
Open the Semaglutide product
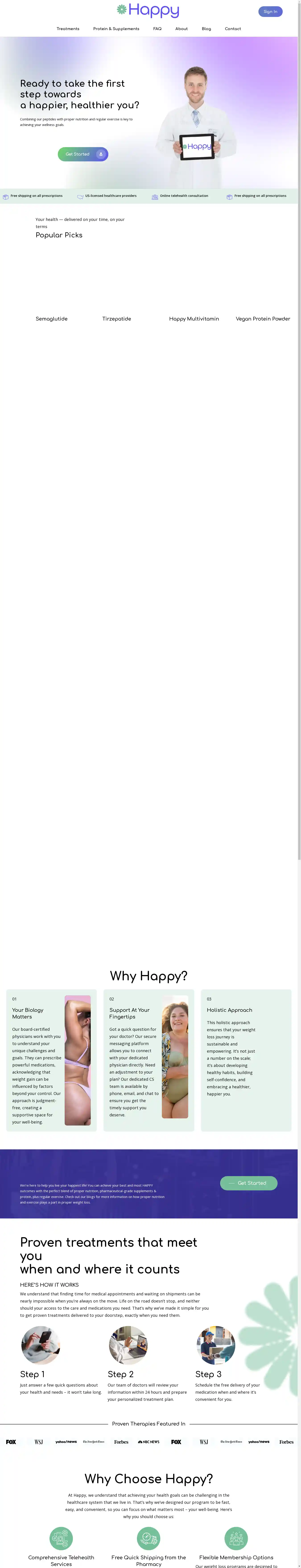[52, 318]
